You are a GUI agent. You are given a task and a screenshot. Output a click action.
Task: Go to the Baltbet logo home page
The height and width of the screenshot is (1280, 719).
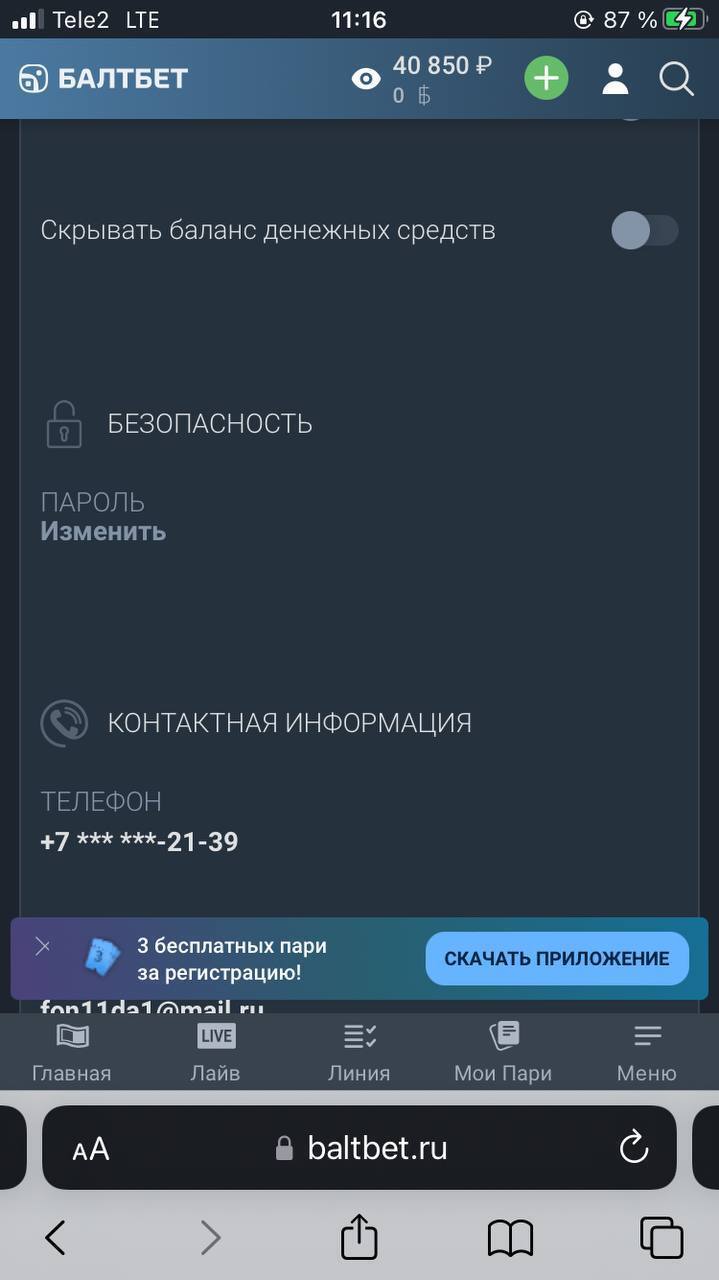(104, 78)
